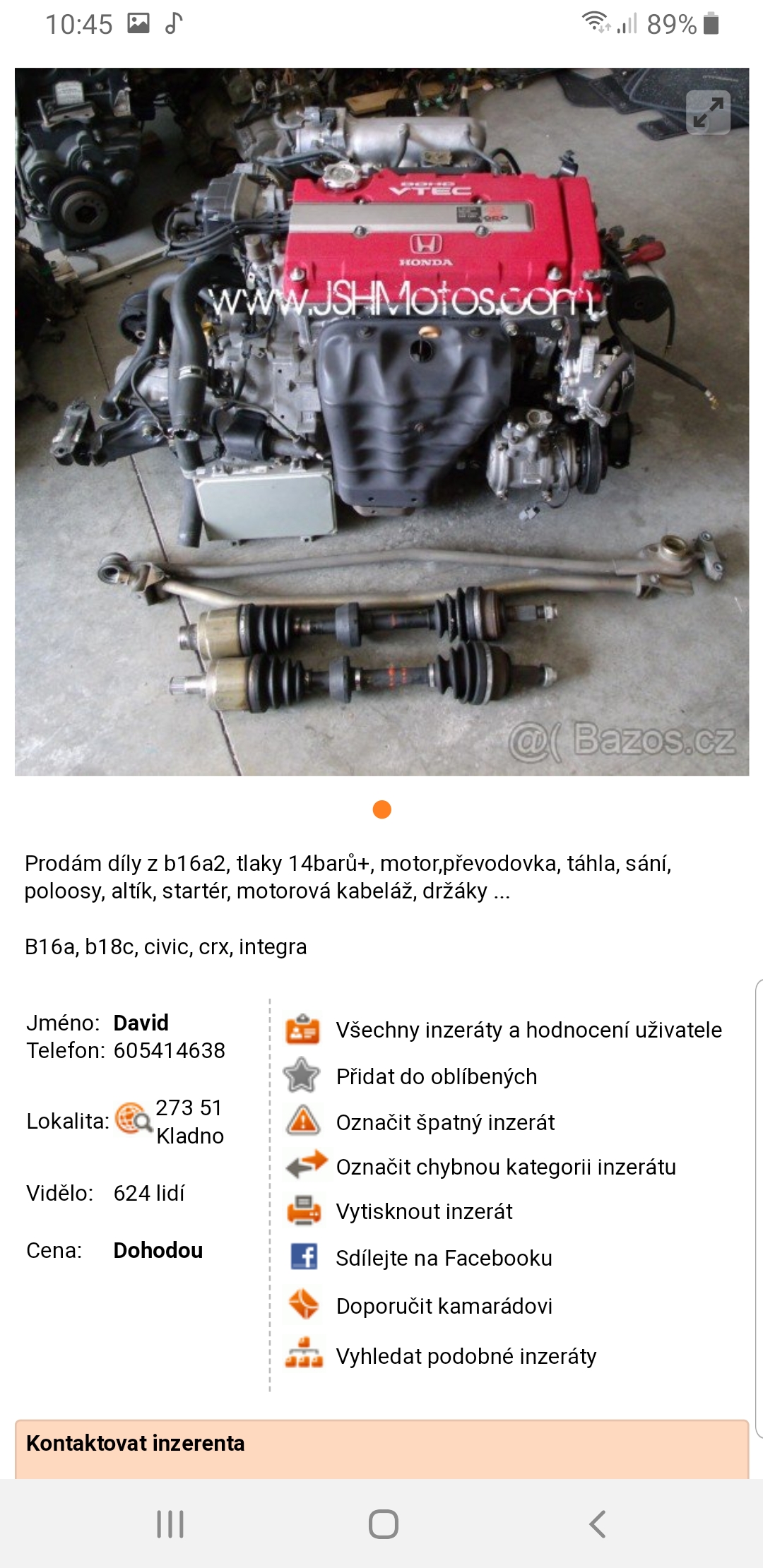This screenshot has width=763, height=1568.
Task: Open the engine photo
Action: [381, 424]
